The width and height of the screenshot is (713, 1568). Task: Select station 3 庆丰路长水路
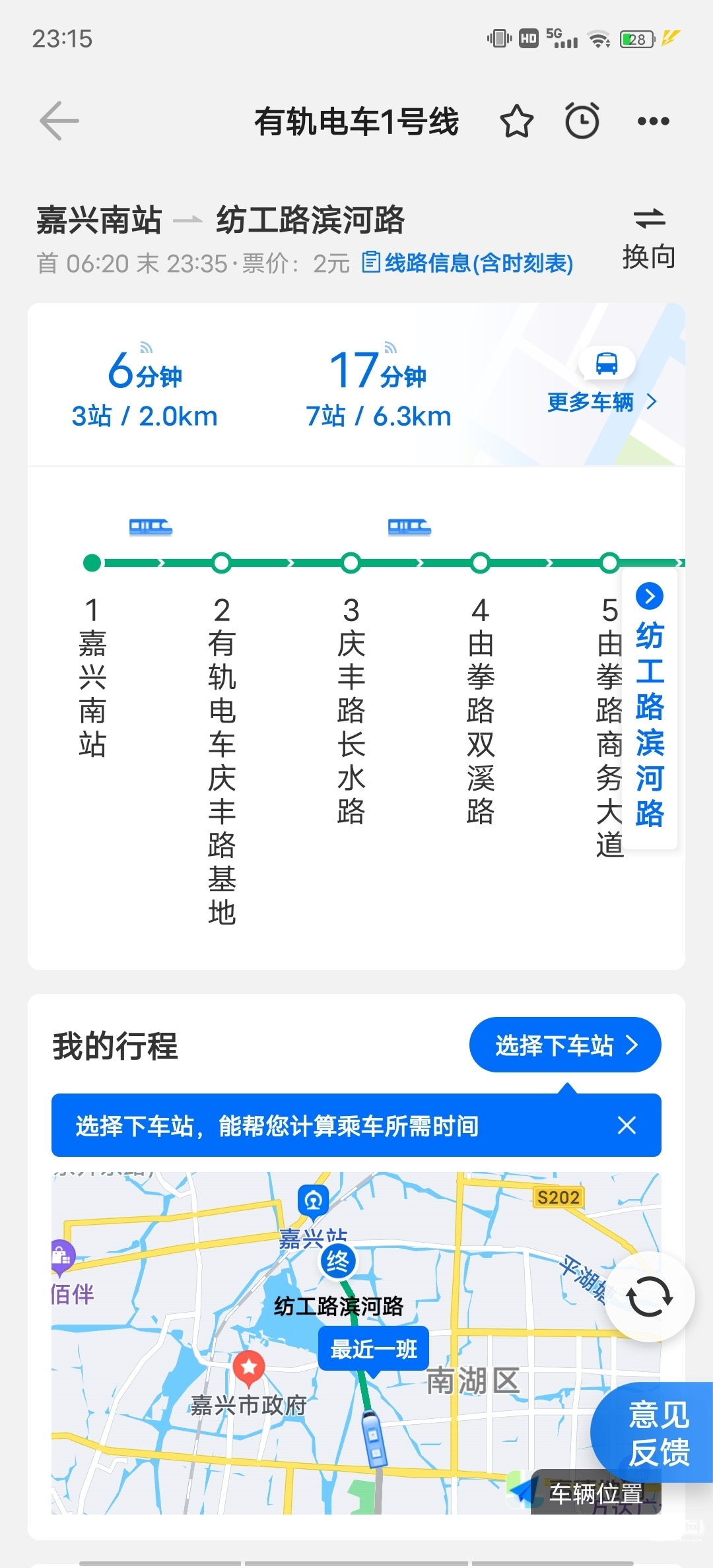(351, 709)
